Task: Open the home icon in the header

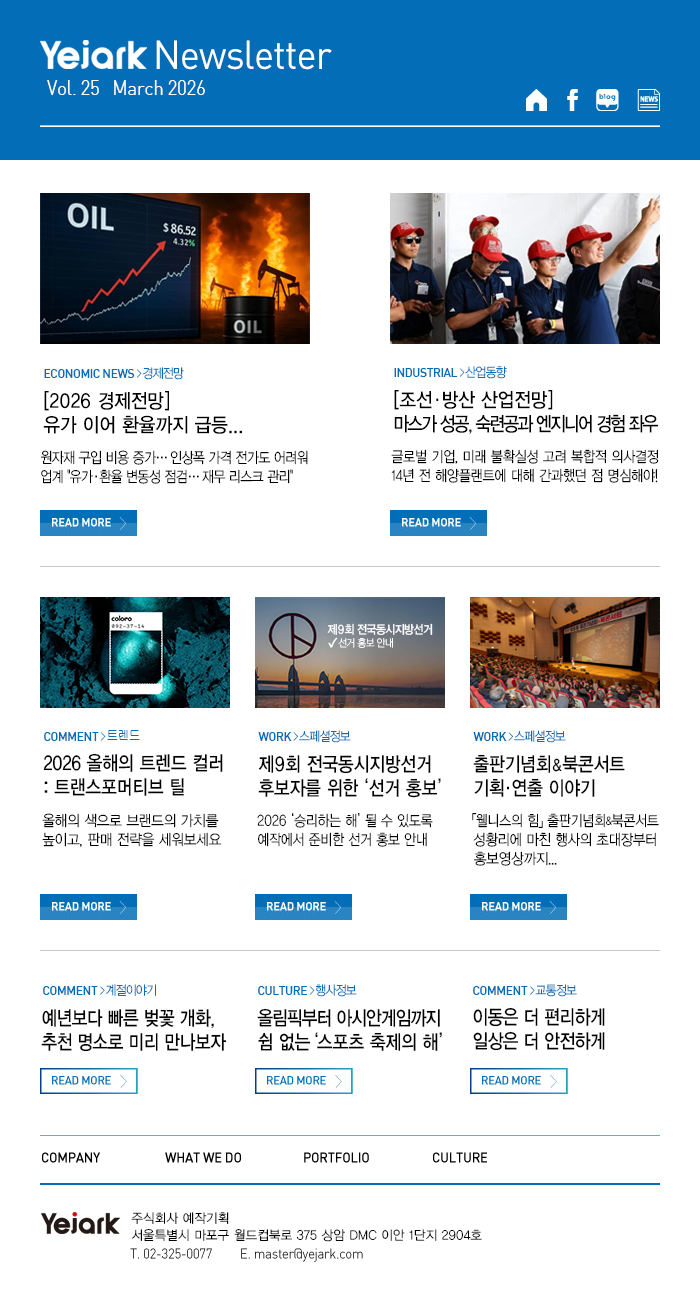Action: (x=537, y=100)
